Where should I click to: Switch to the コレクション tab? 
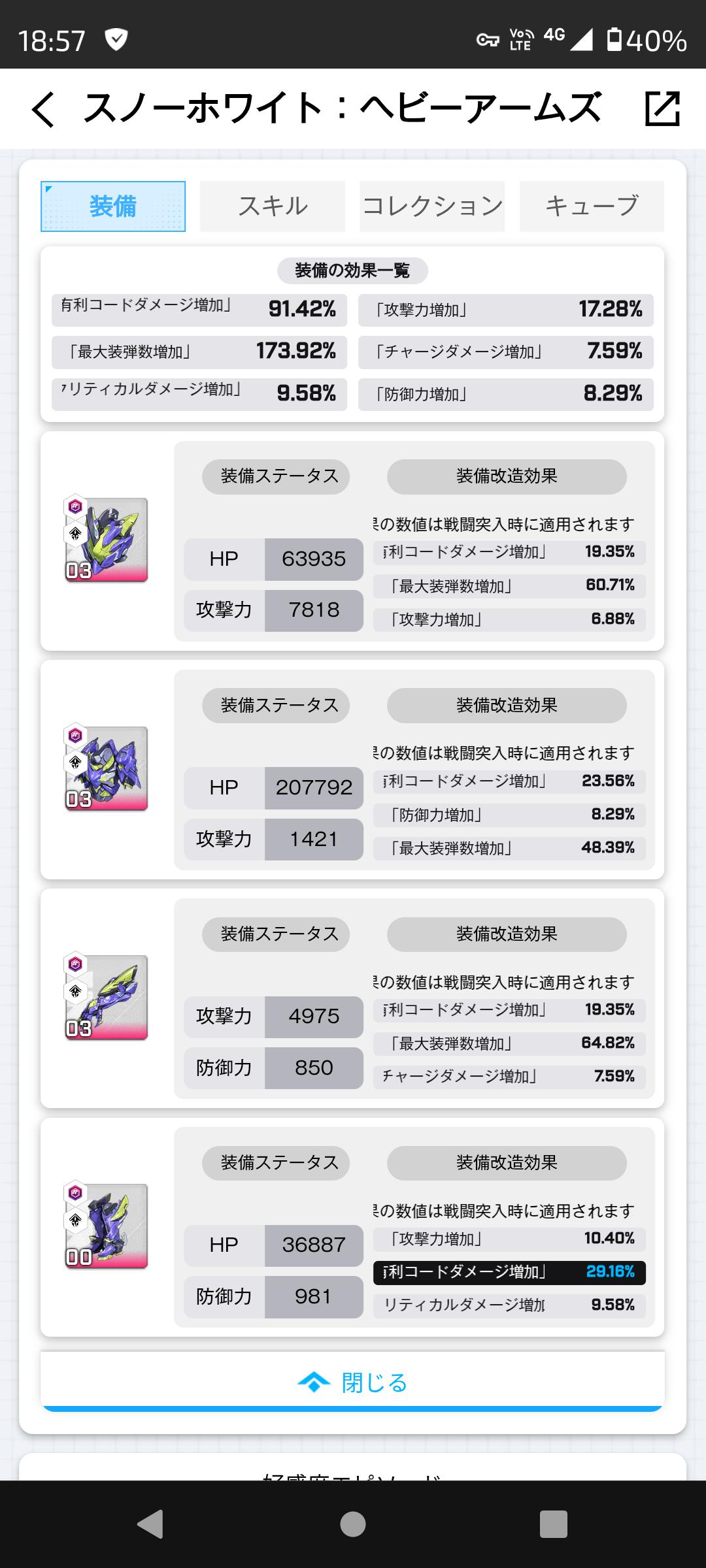tap(432, 206)
